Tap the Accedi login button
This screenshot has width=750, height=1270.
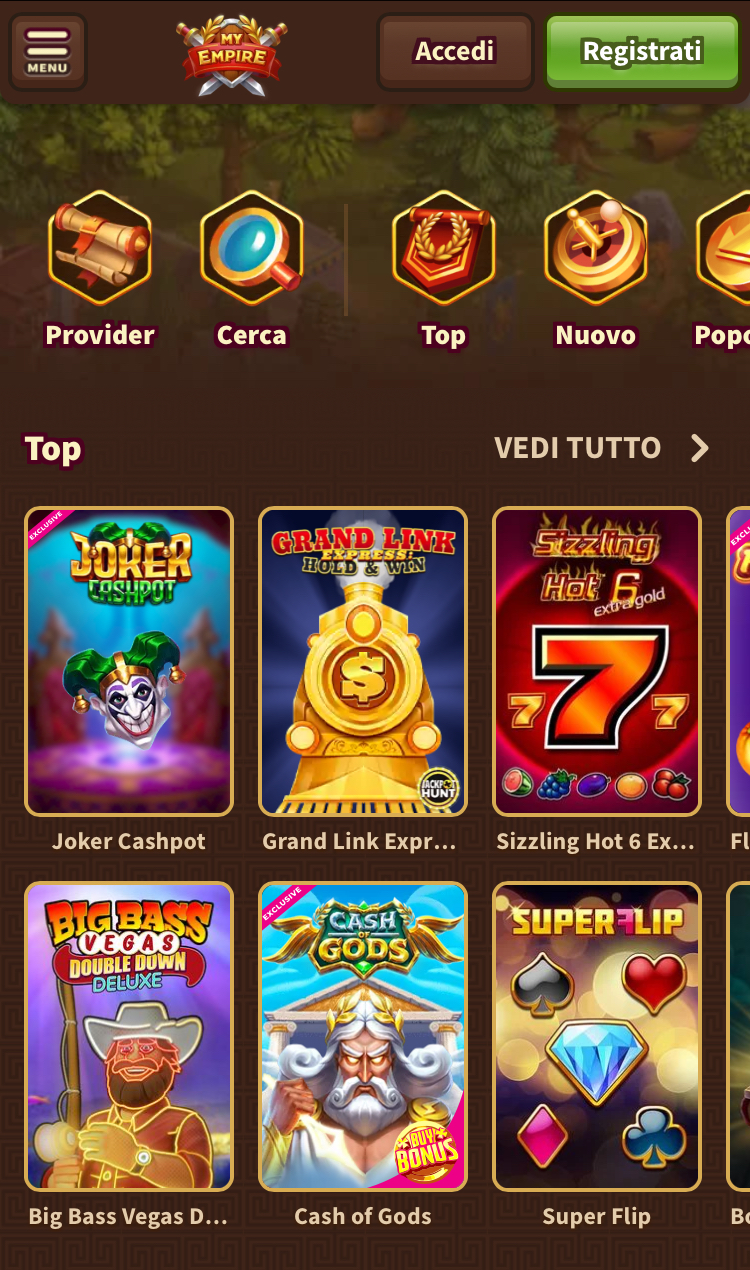click(454, 52)
